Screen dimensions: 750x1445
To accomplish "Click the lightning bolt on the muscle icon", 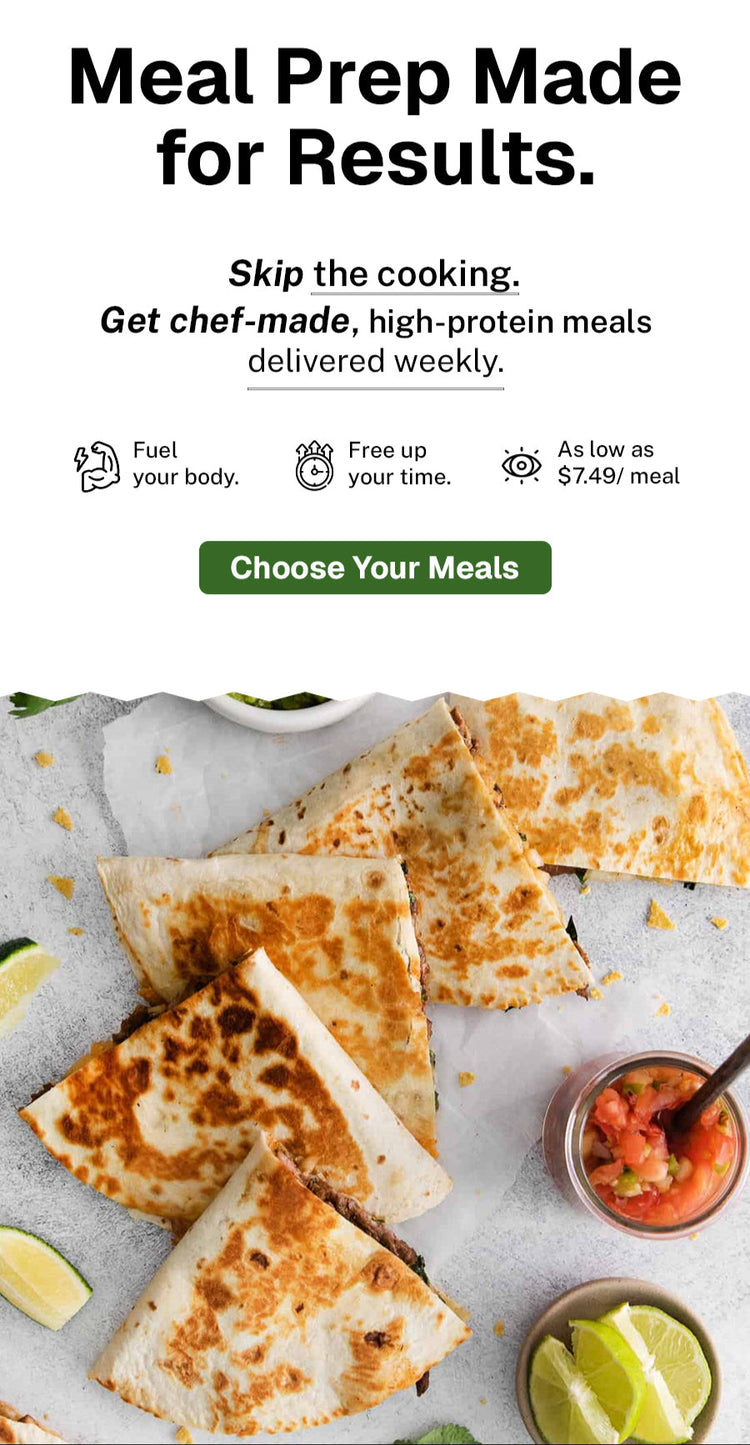I will pos(79,460).
